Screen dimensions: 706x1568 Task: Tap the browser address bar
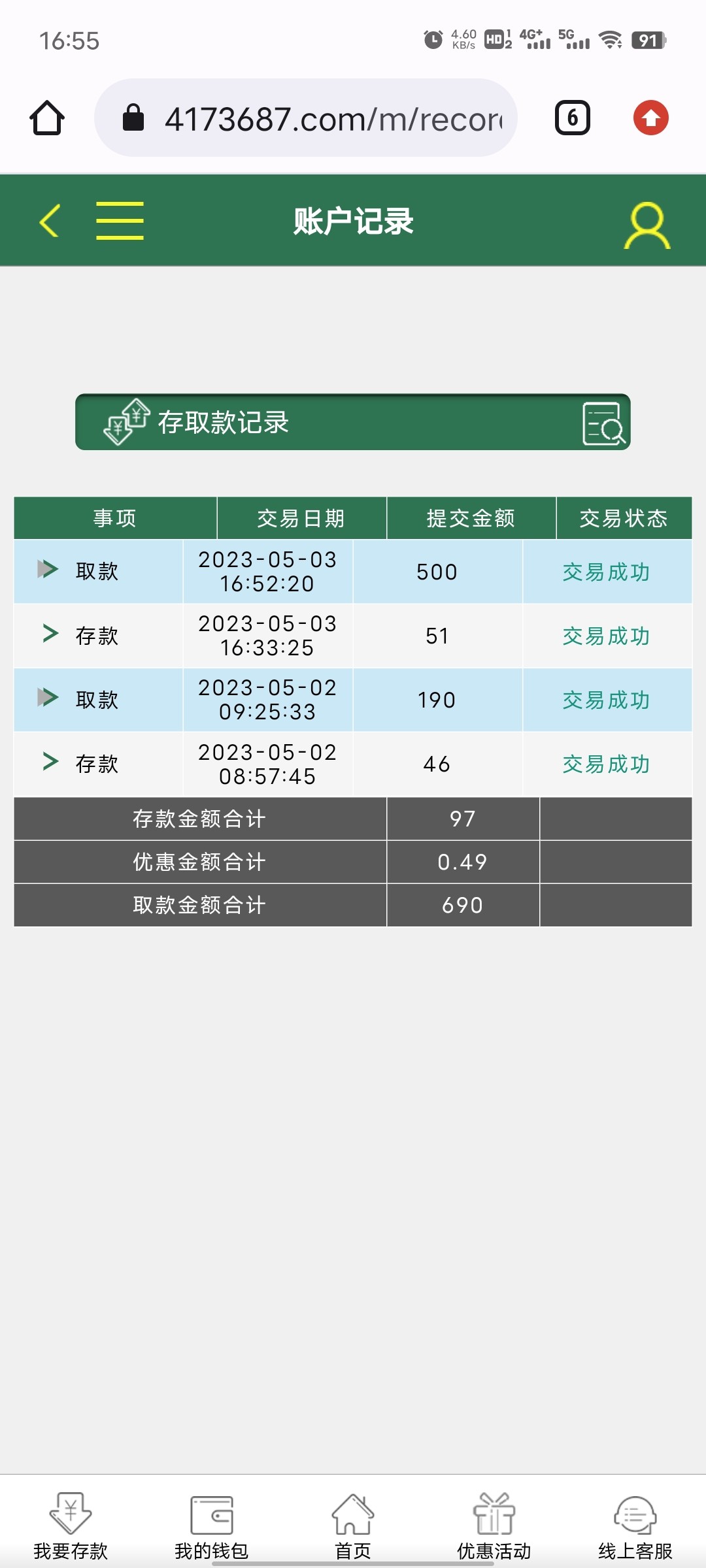point(306,118)
